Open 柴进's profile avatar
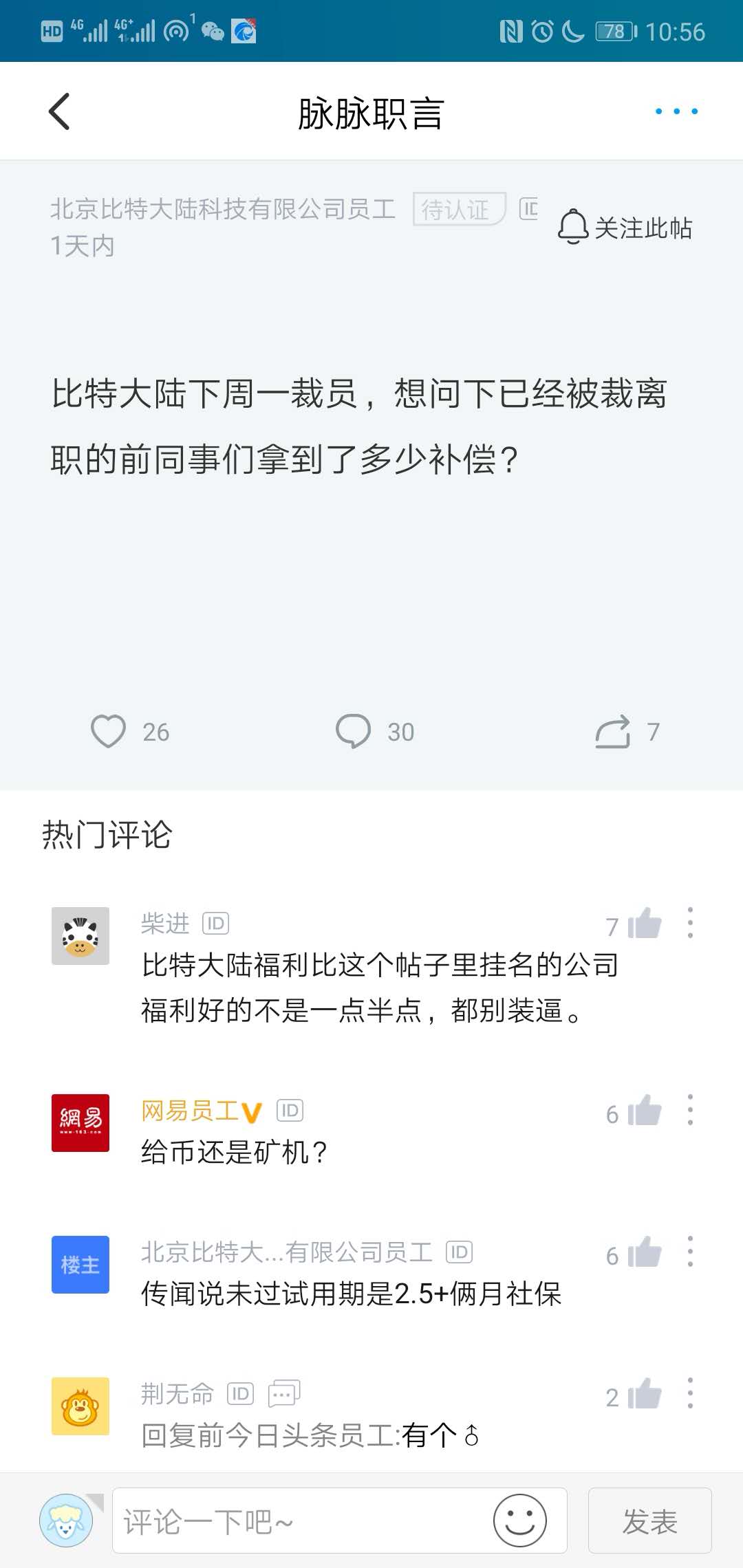This screenshot has height=1568, width=743. coord(80,936)
